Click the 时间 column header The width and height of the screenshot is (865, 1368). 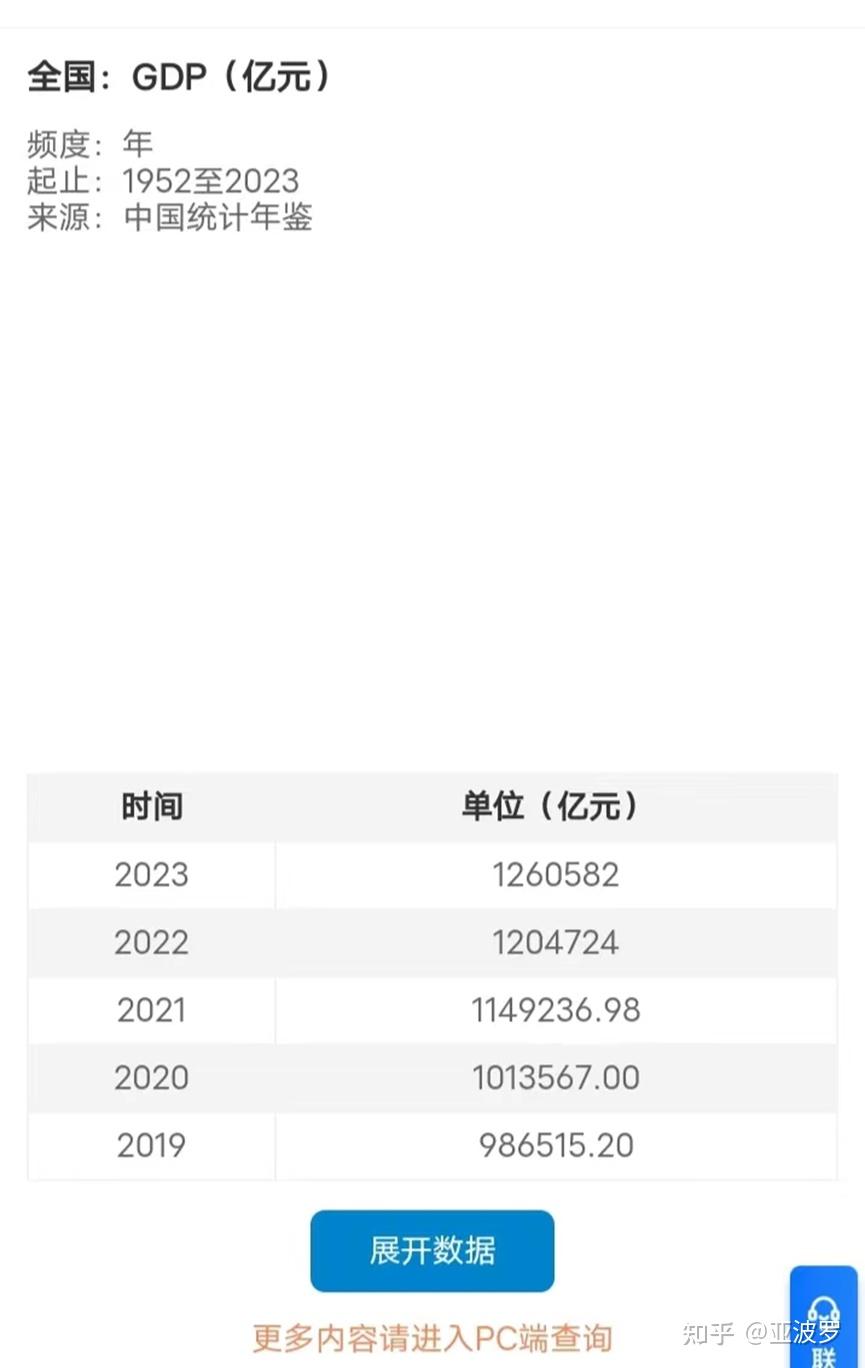coord(151,806)
